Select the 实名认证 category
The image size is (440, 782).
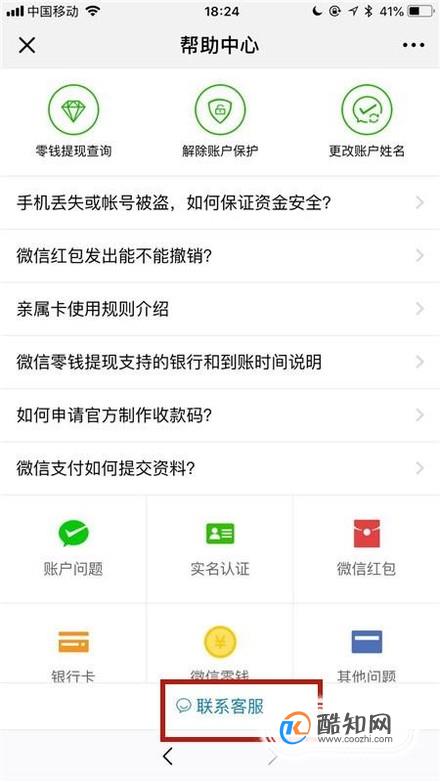click(220, 549)
